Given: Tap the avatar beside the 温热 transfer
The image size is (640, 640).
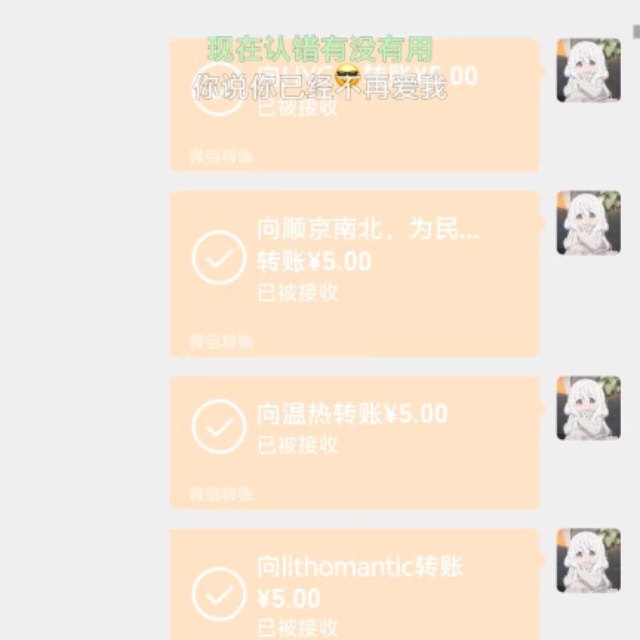Looking at the screenshot, I should pos(588,408).
